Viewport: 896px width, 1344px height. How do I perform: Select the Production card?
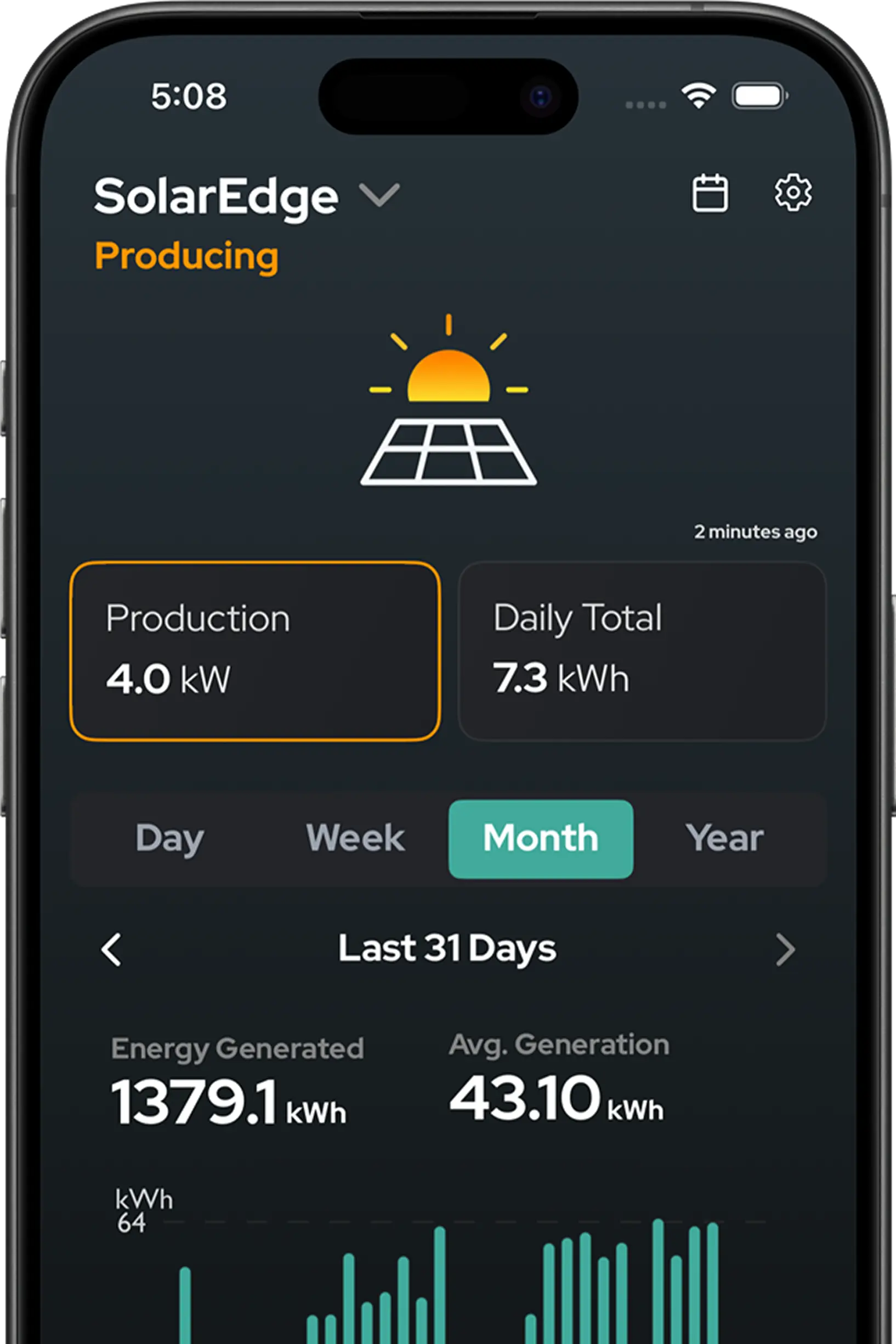click(255, 651)
